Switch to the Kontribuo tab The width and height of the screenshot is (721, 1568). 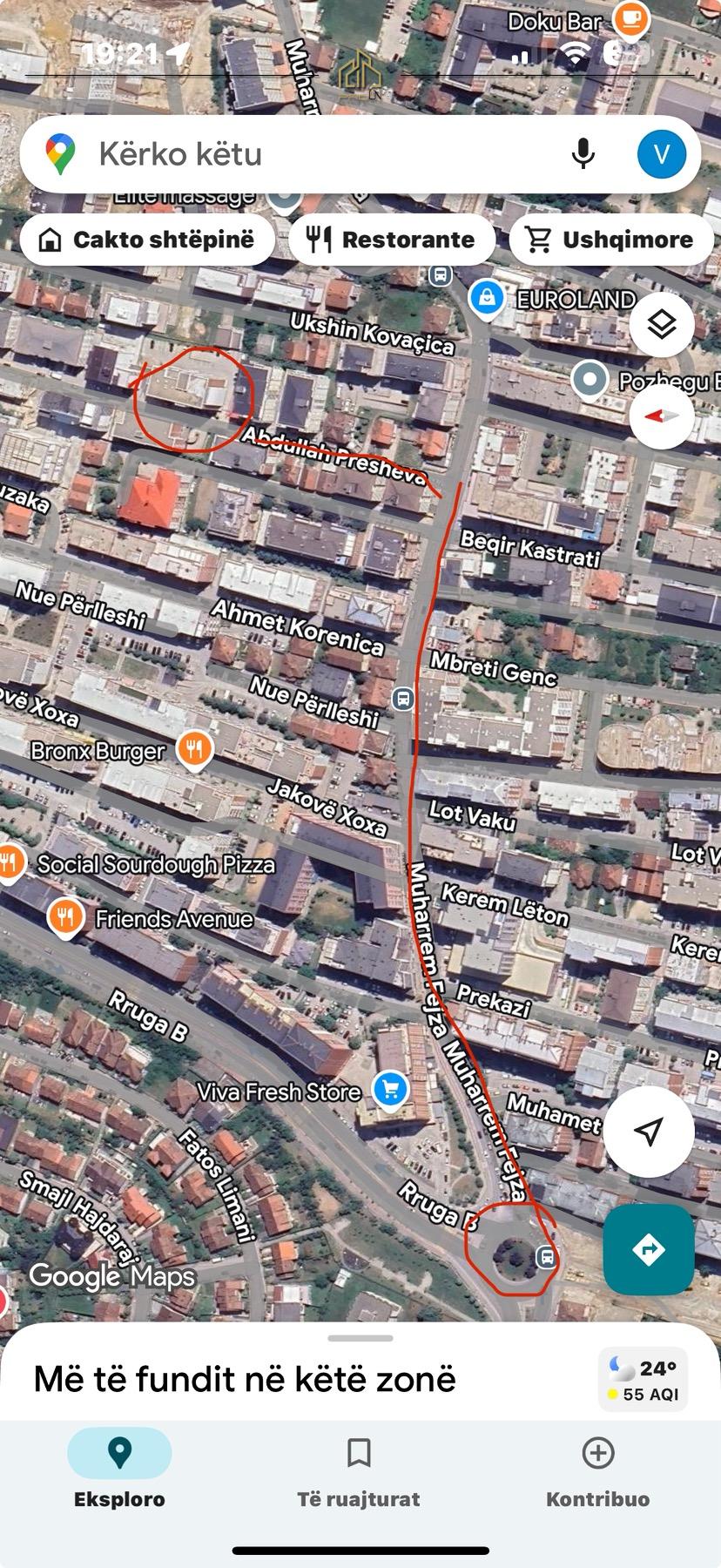(x=597, y=1474)
